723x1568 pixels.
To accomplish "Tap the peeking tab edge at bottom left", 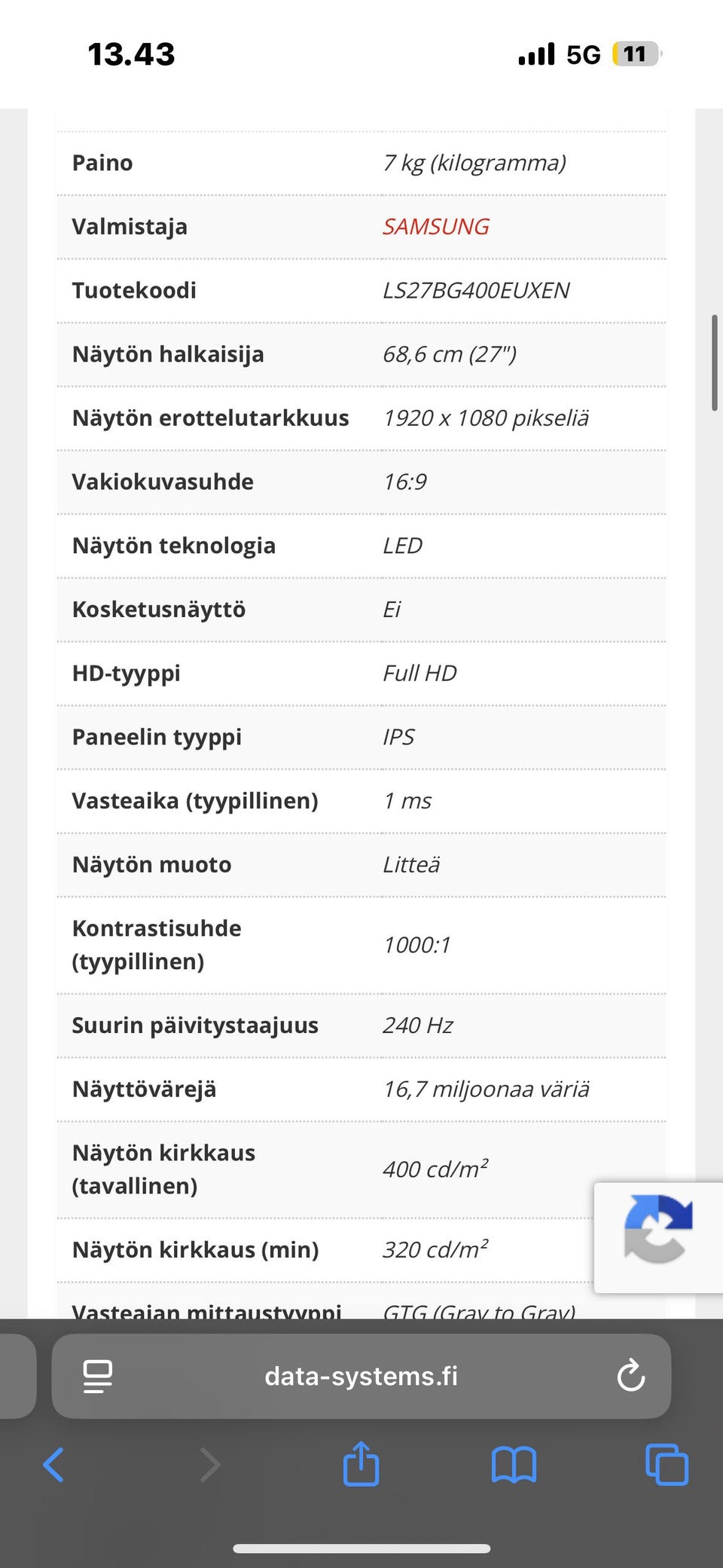I will 14,1376.
